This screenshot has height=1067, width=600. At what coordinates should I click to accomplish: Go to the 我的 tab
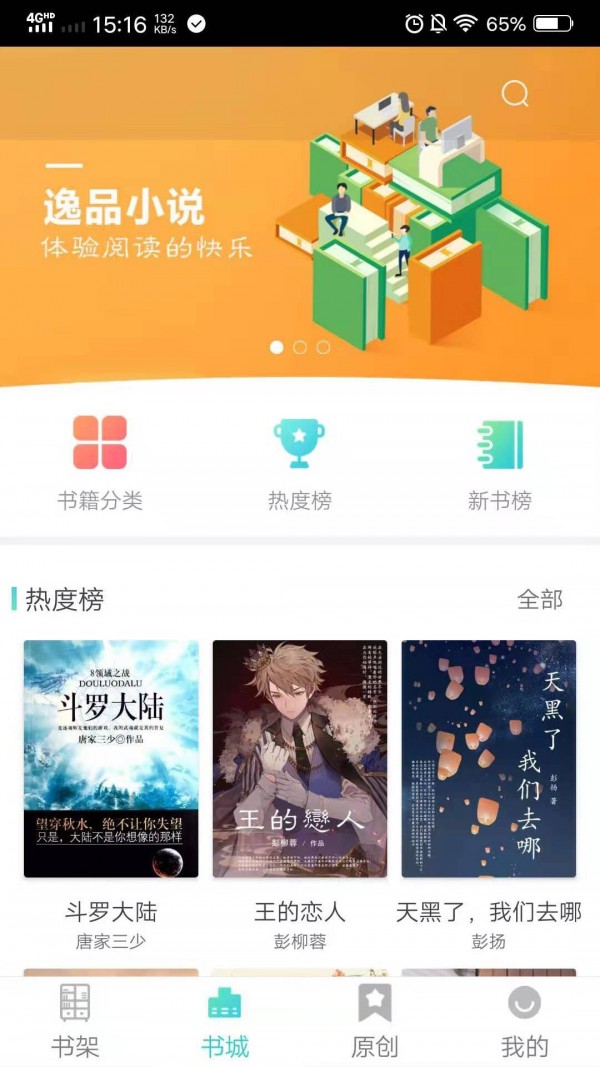[x=525, y=1020]
